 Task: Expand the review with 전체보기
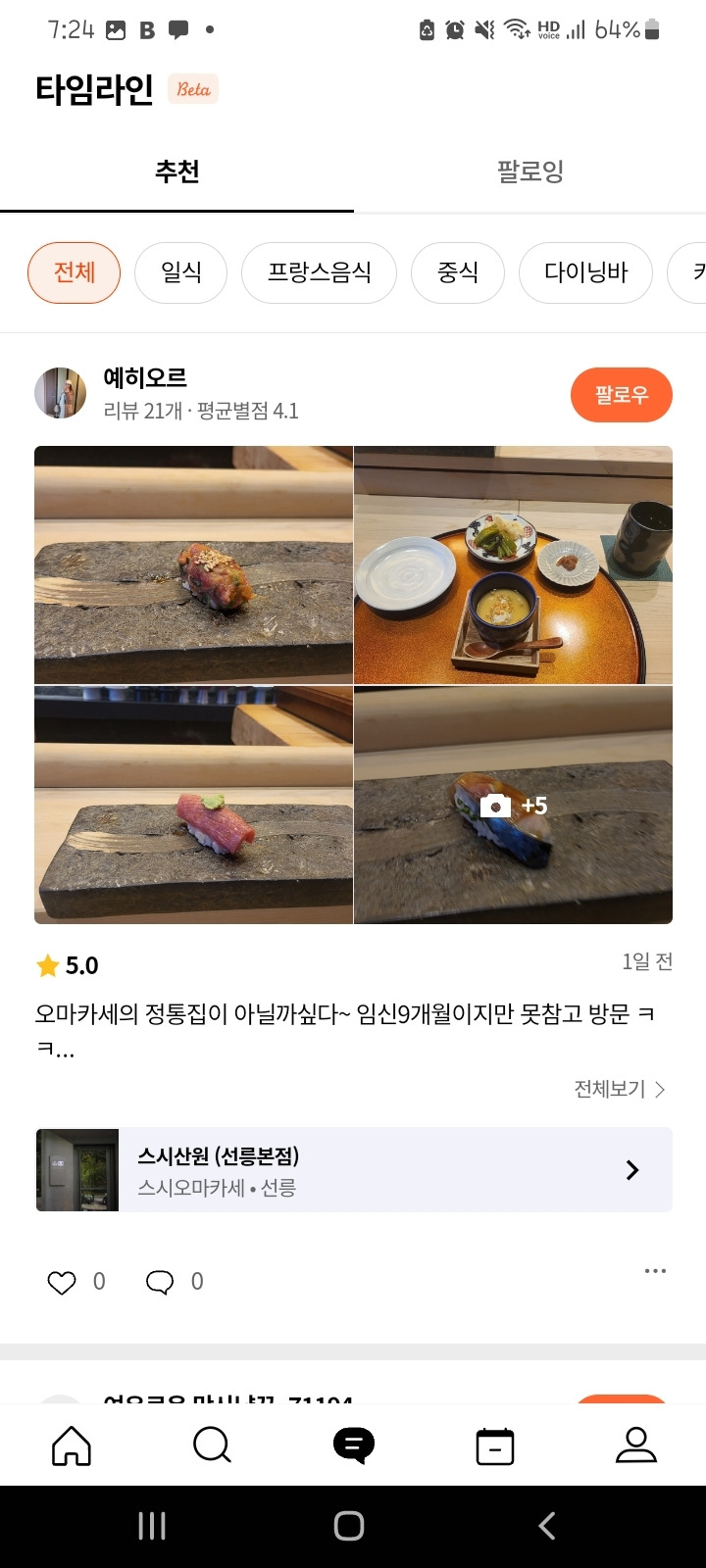pyautogui.click(x=620, y=1089)
